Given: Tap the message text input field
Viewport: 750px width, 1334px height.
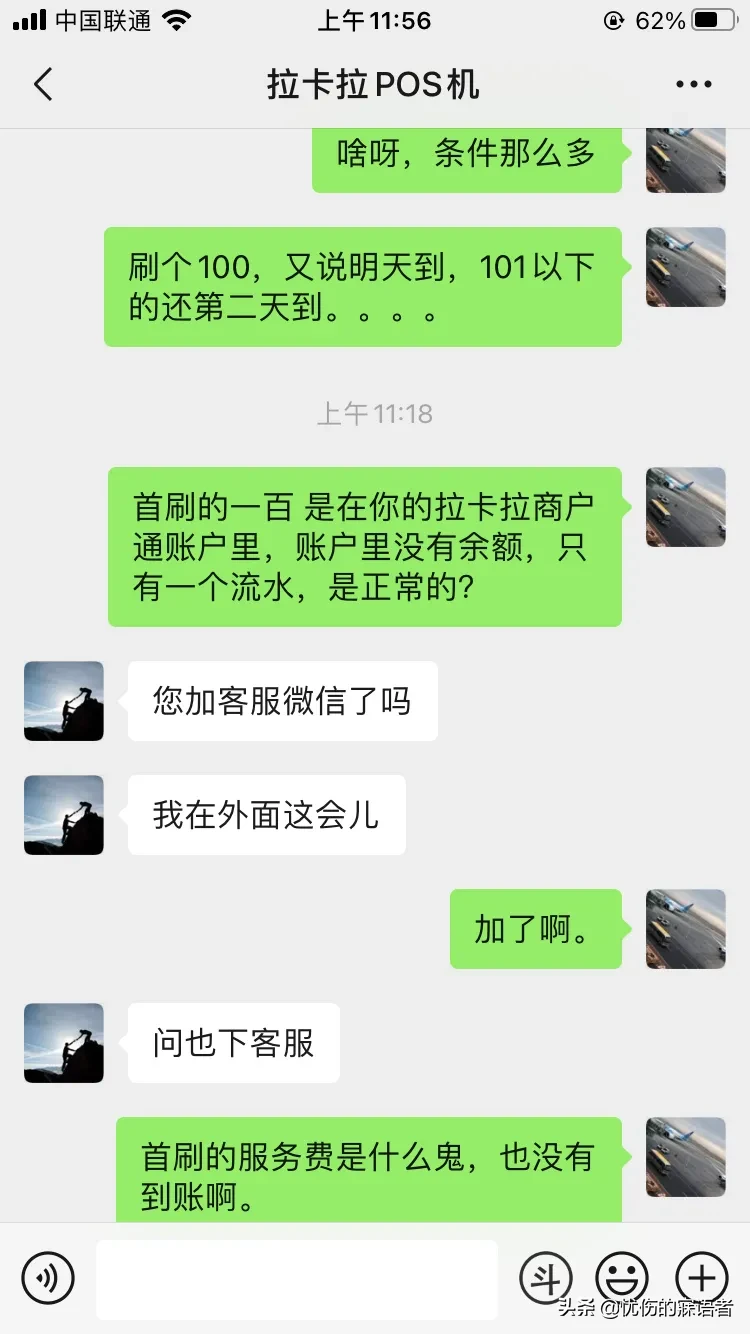Looking at the screenshot, I should tap(296, 1279).
